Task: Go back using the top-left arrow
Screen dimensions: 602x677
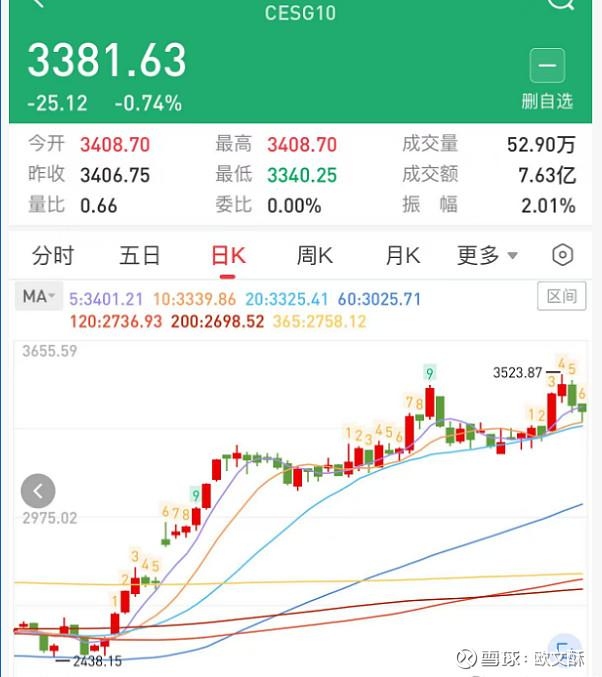Action: (38, 5)
